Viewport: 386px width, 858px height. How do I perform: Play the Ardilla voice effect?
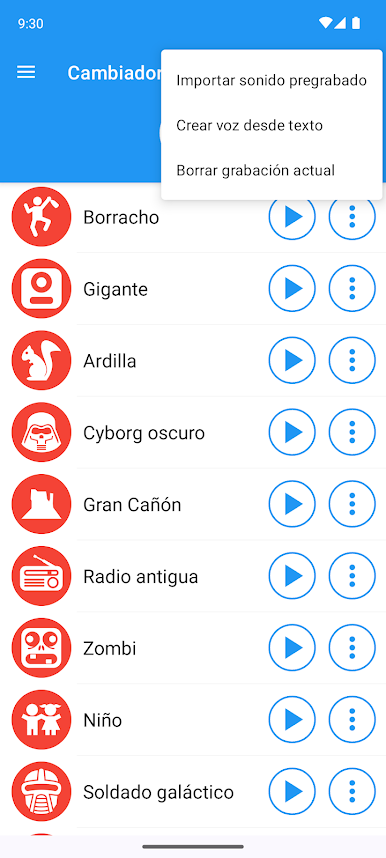coord(292,360)
